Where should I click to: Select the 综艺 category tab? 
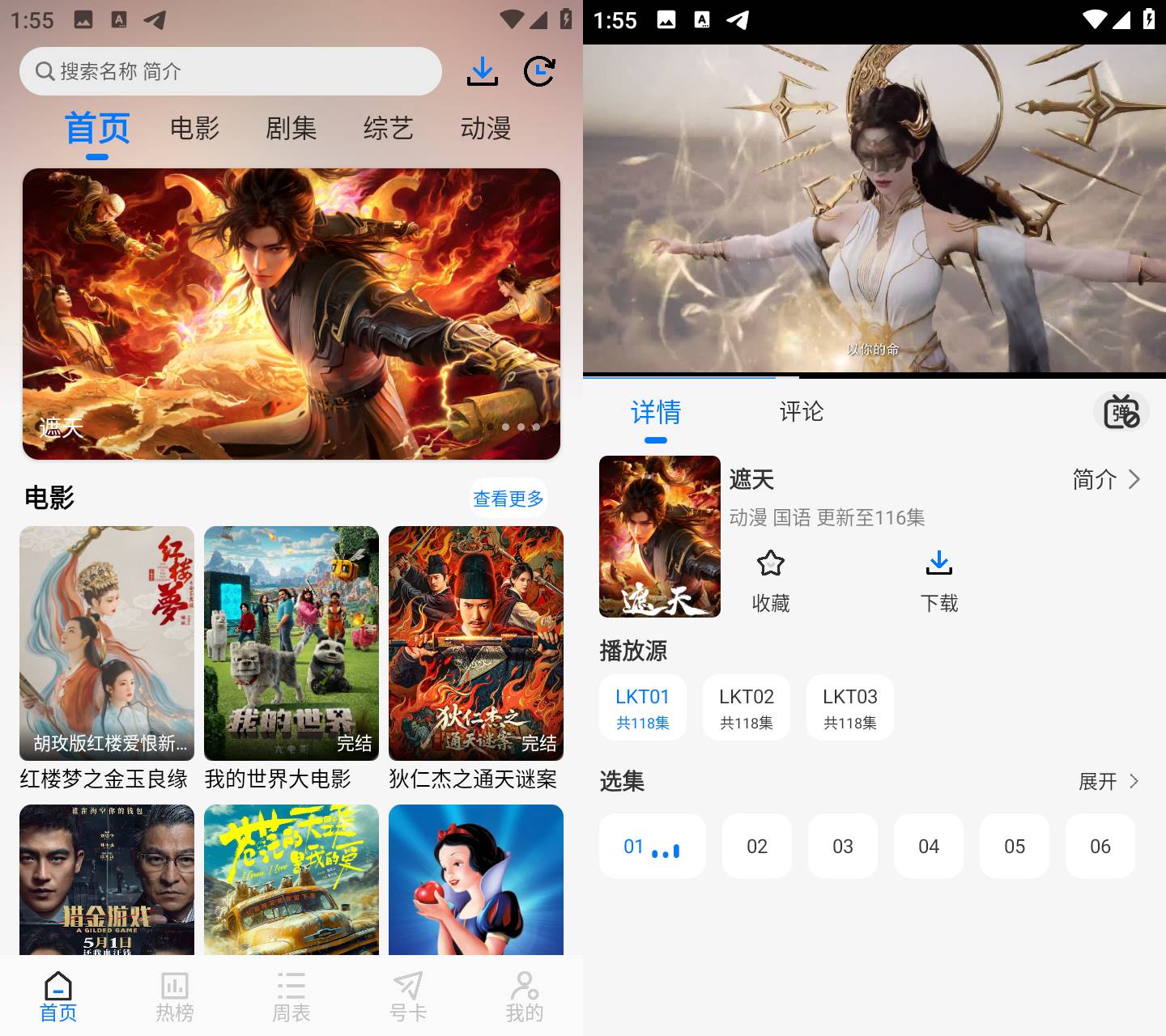pos(389,128)
